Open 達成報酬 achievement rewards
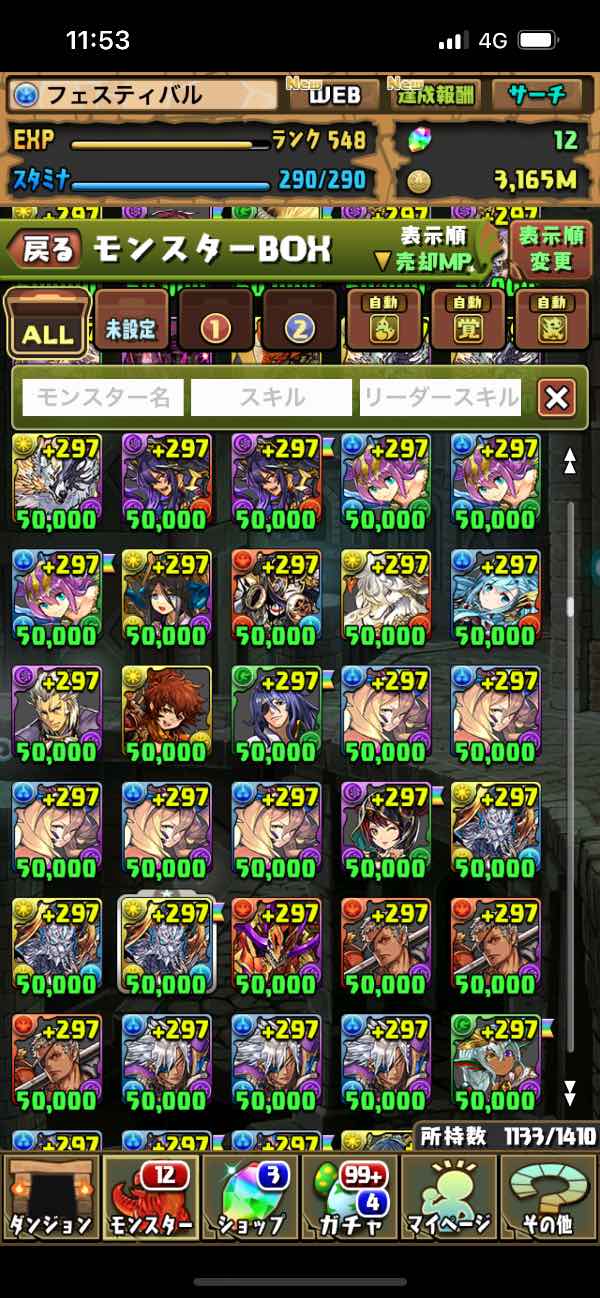The height and width of the screenshot is (1298, 600). click(436, 95)
